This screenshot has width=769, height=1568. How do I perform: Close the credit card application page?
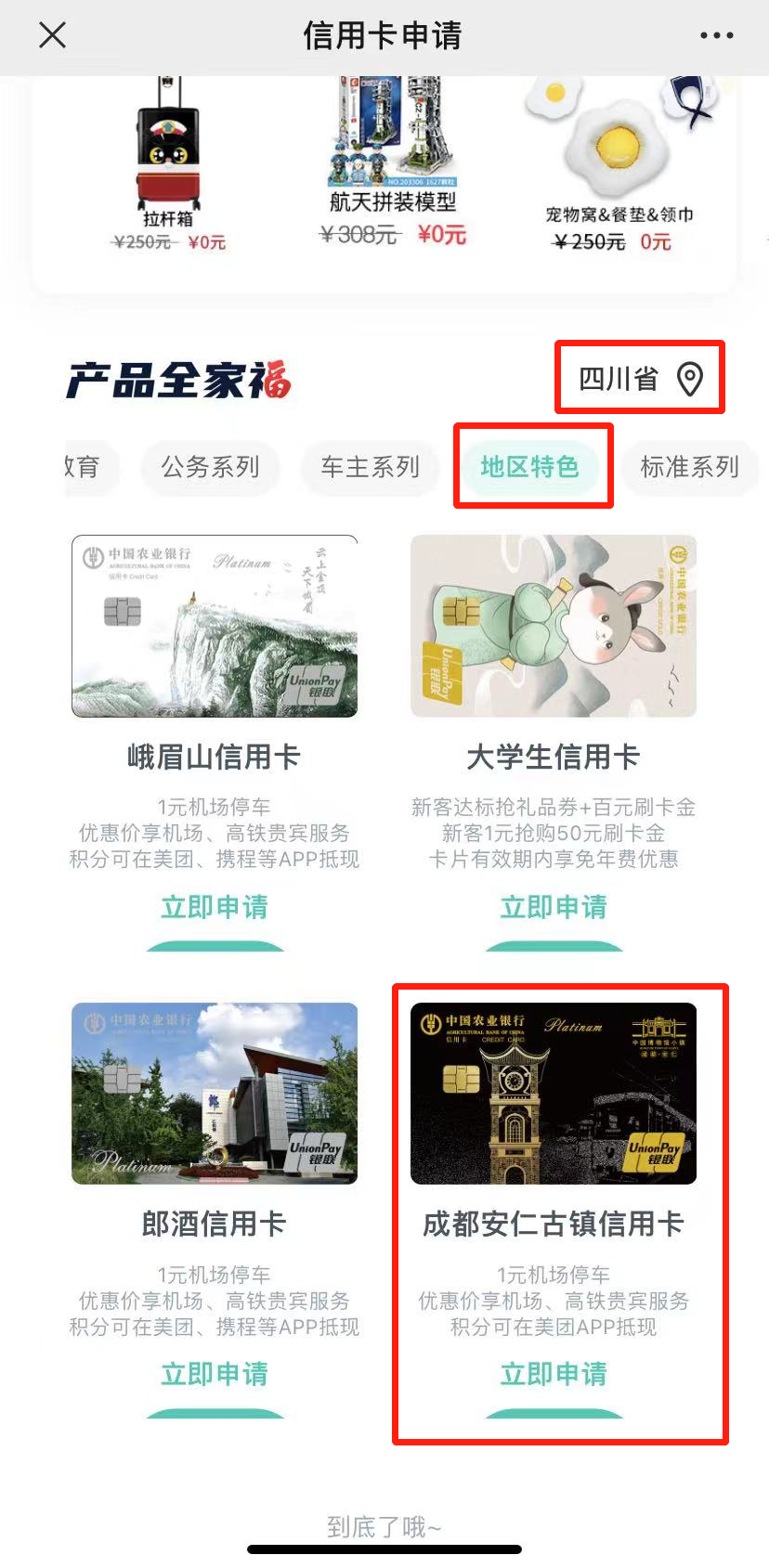[53, 36]
